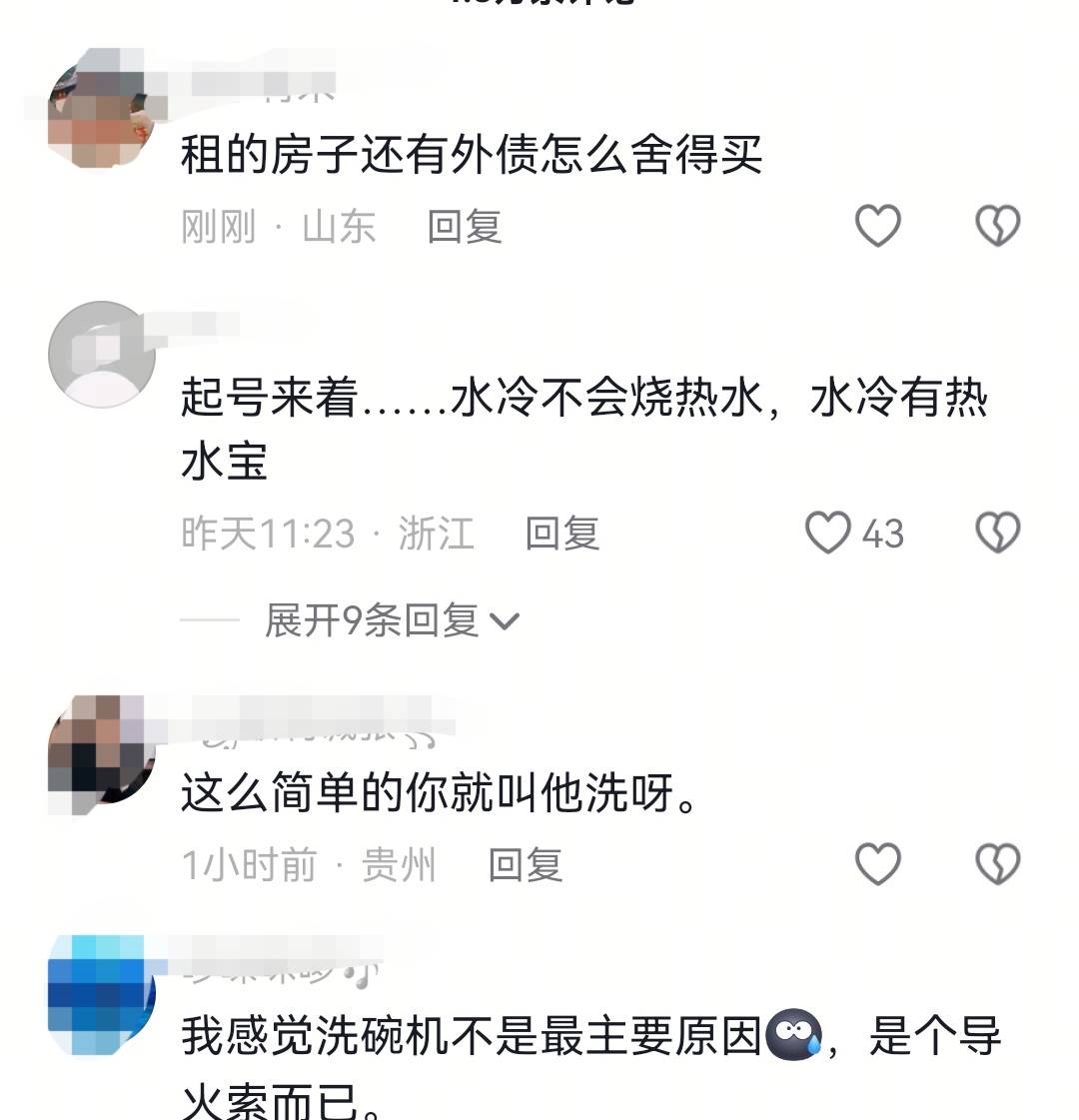Viewport: 1079px width, 1120px height.
Task: Reply to the 山东 comment posted 刚刚
Action: tap(464, 227)
